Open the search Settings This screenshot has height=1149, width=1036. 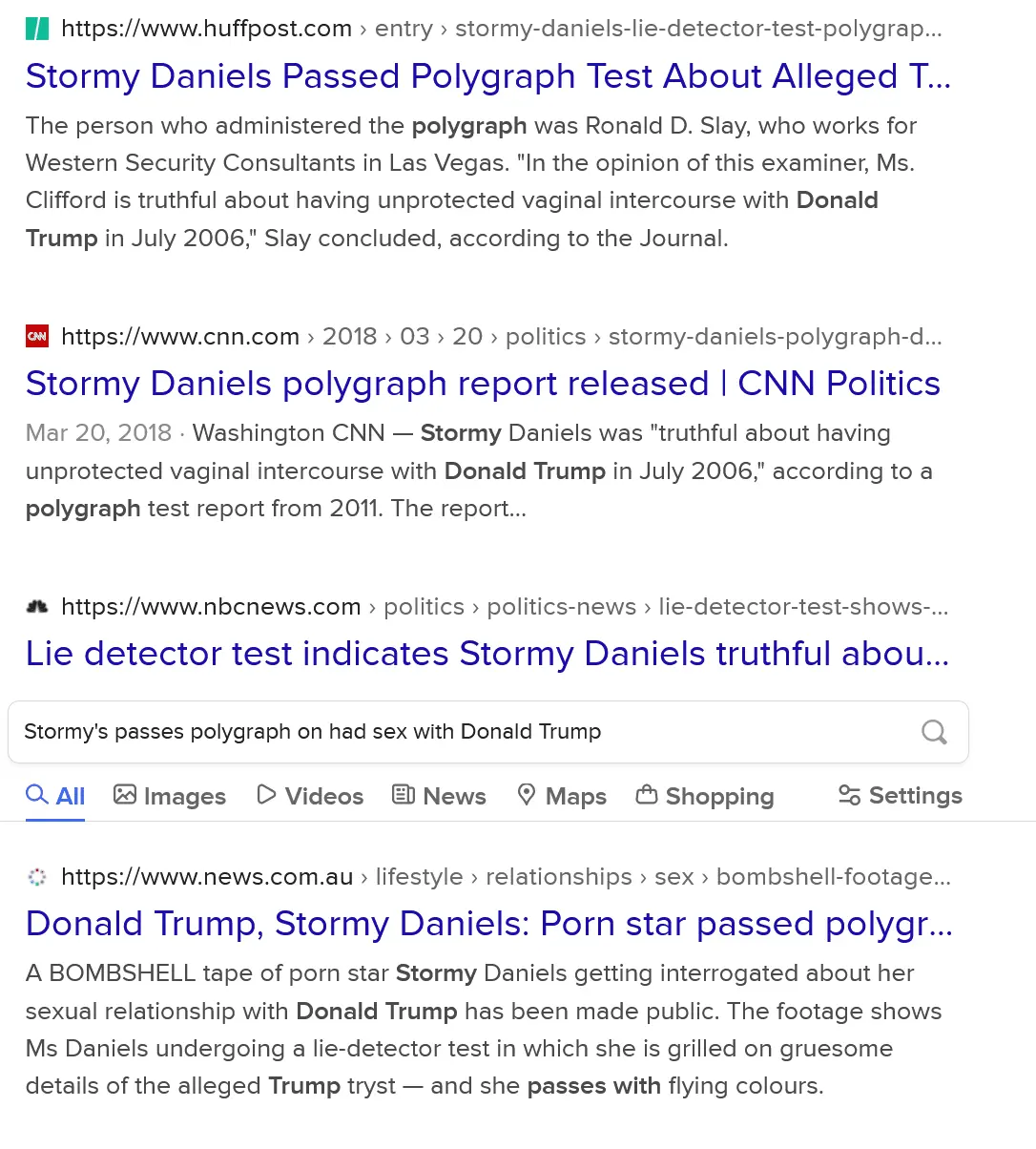[900, 796]
